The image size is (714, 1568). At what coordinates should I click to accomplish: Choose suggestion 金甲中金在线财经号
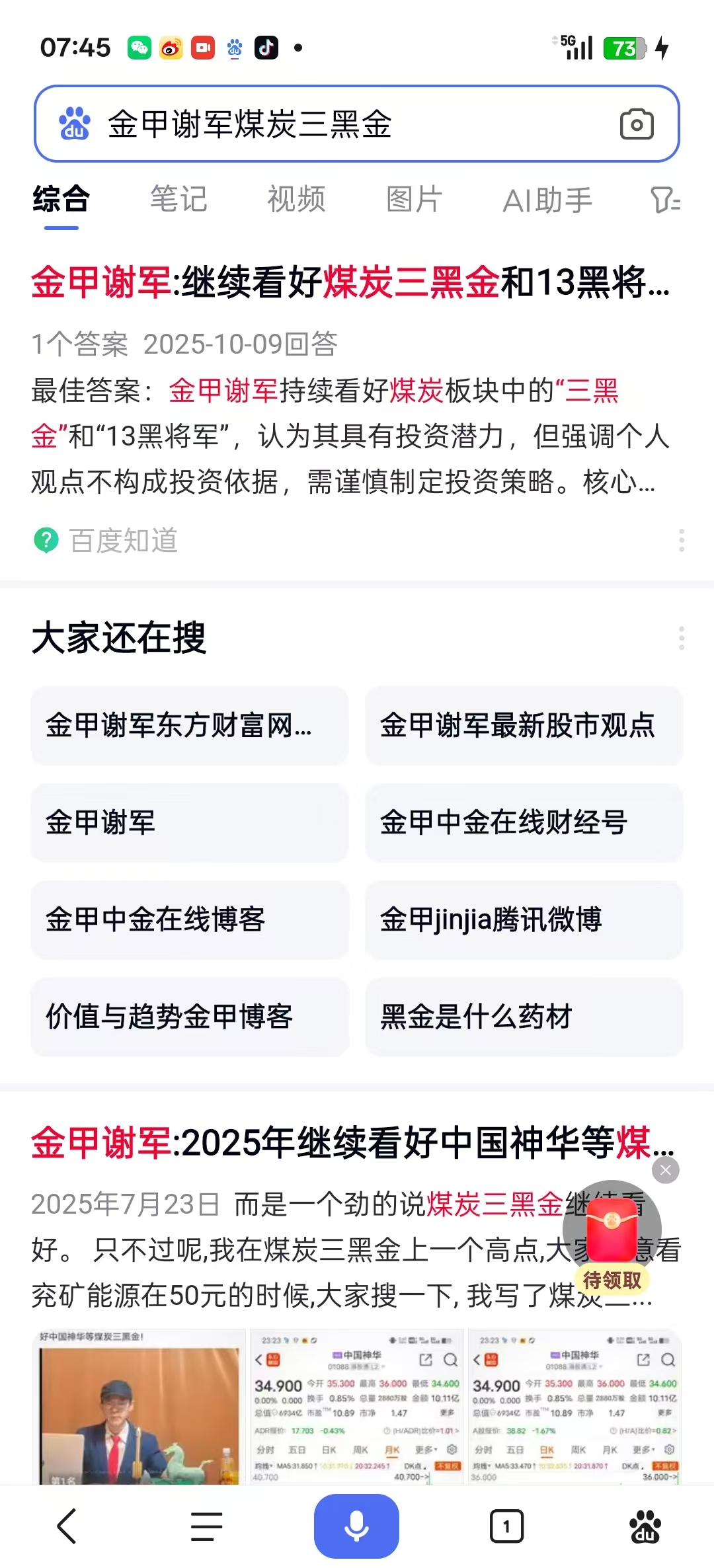click(524, 823)
